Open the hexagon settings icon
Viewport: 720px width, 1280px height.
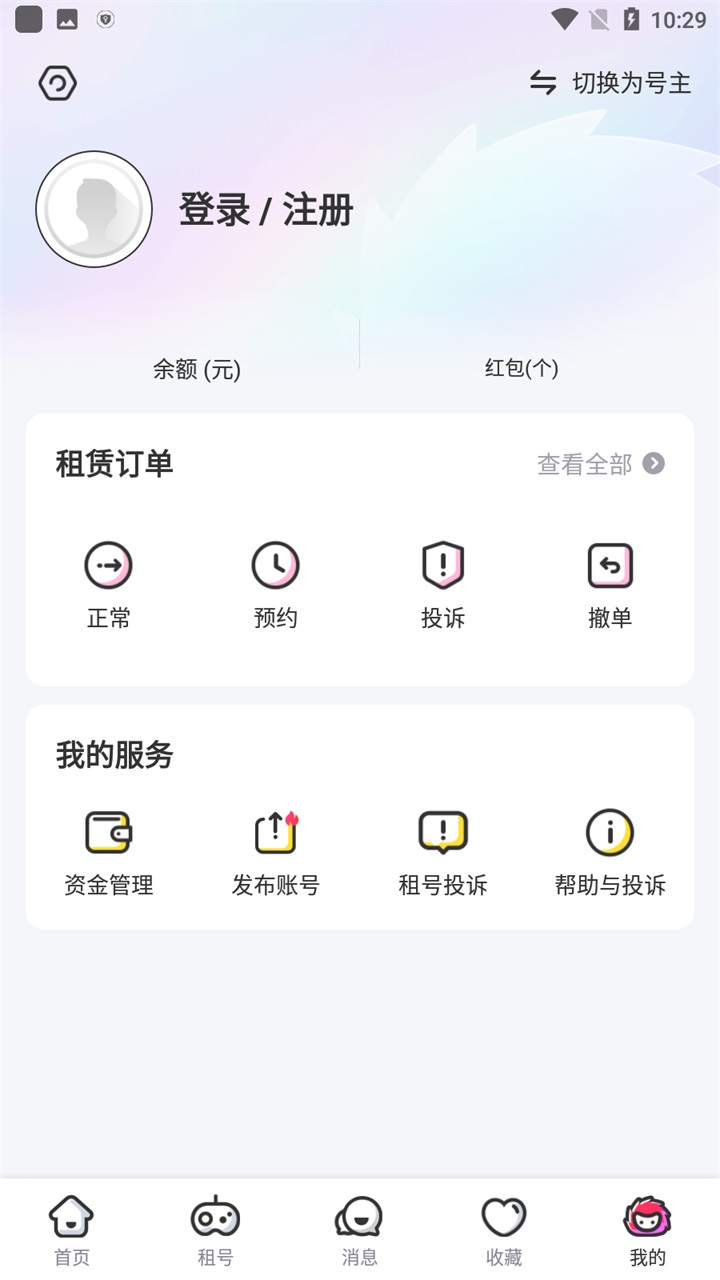[x=58, y=83]
